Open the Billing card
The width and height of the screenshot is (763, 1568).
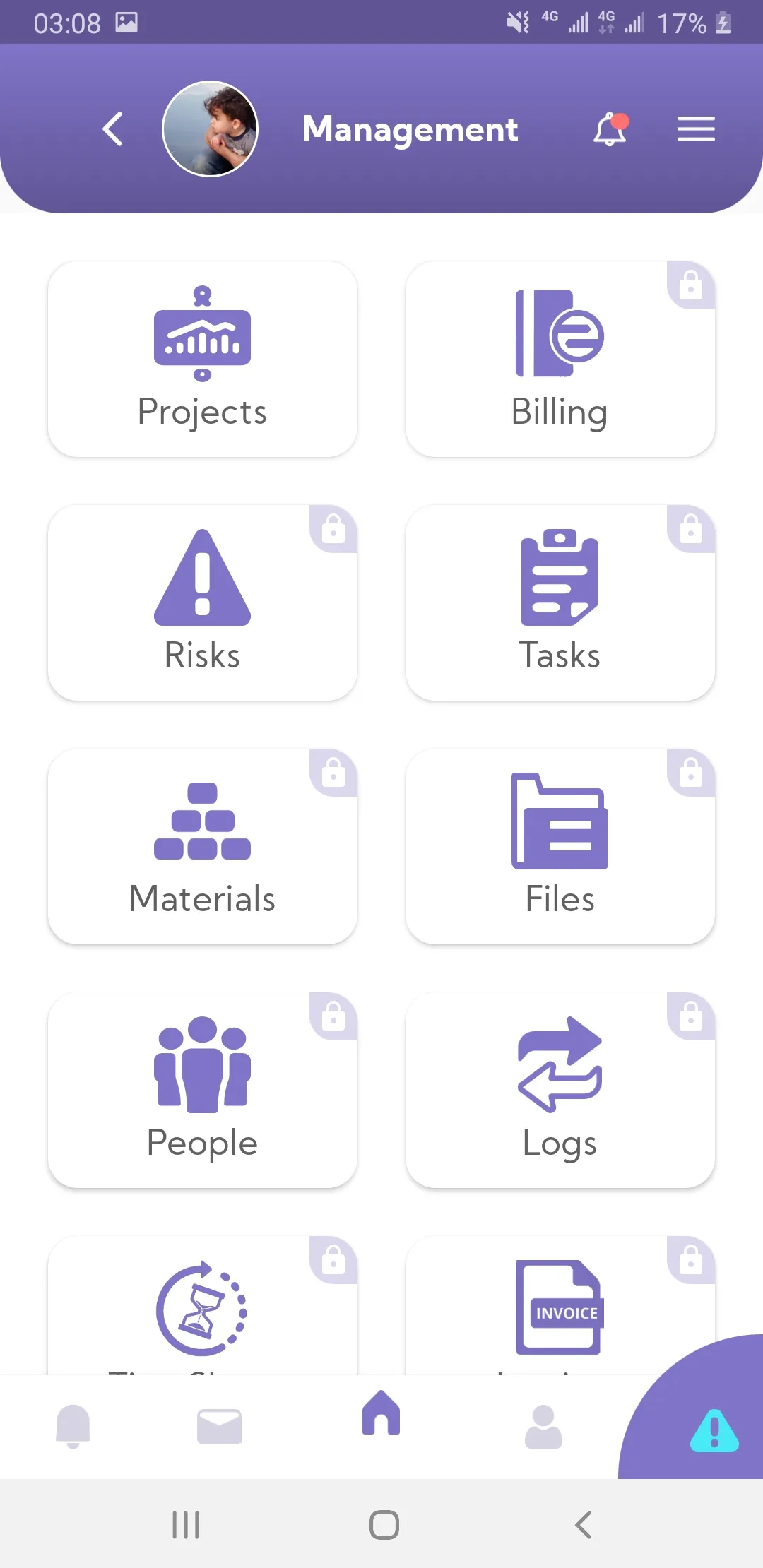tap(560, 360)
